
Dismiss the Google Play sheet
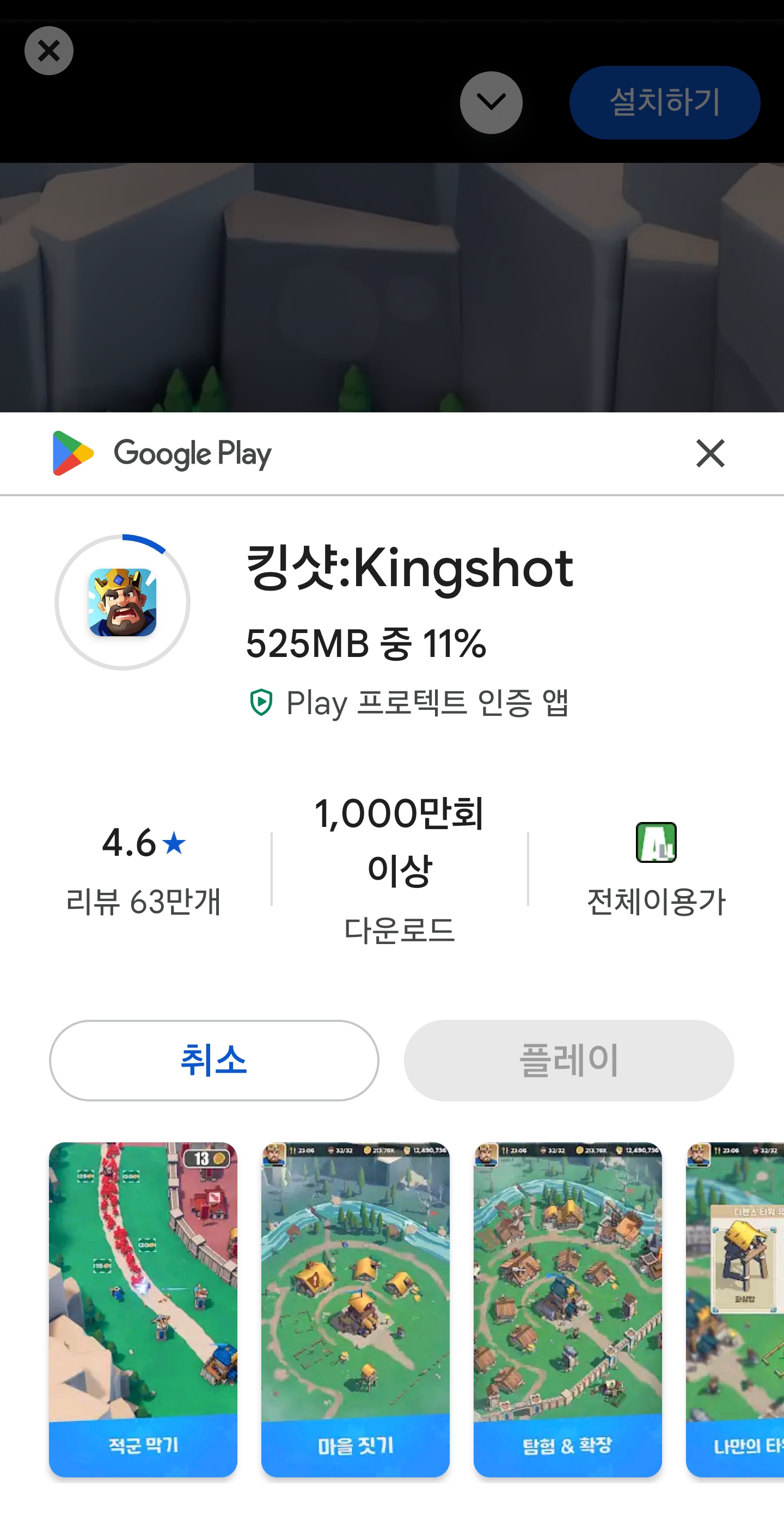point(709,453)
